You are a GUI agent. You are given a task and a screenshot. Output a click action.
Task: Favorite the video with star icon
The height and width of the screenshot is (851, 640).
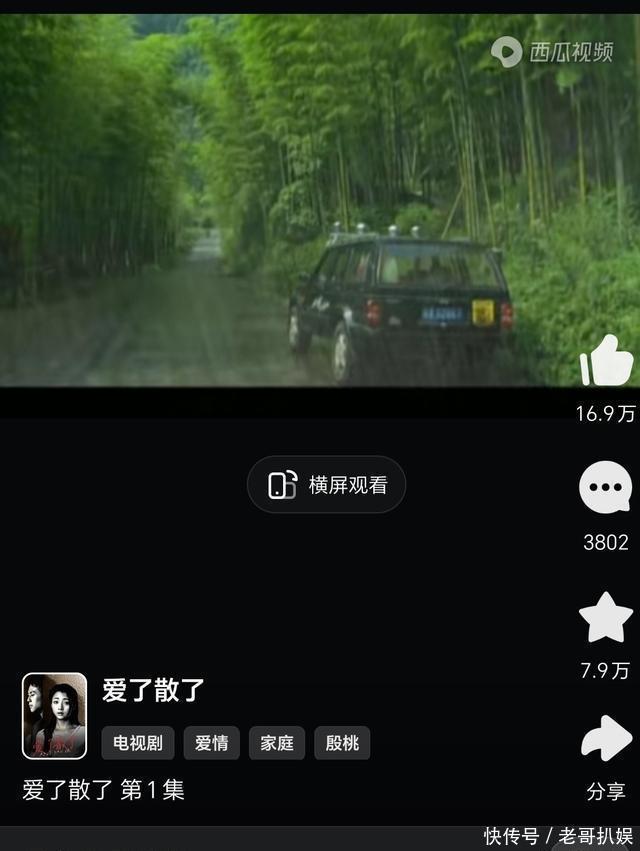(606, 617)
